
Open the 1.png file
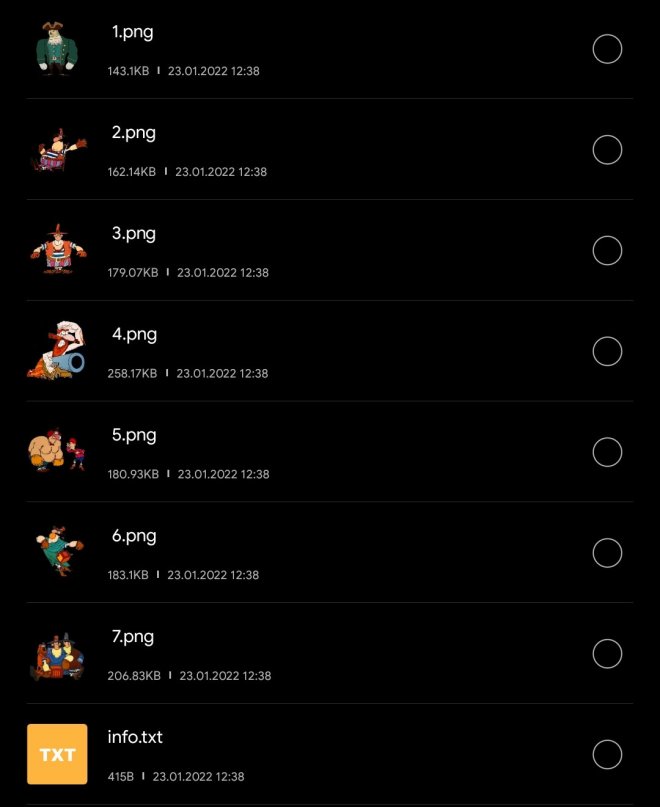132,32
